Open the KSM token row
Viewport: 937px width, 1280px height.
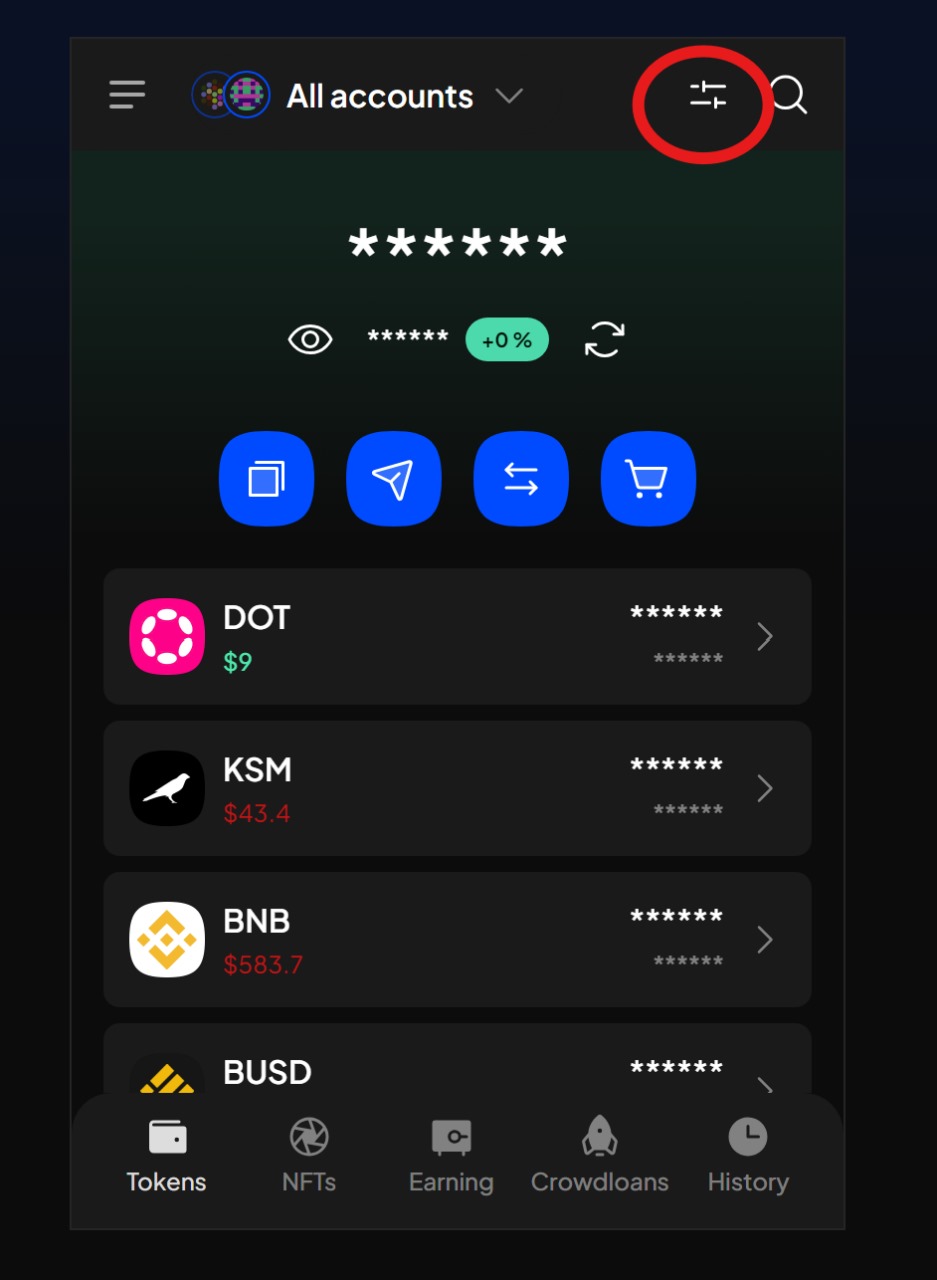[457, 789]
